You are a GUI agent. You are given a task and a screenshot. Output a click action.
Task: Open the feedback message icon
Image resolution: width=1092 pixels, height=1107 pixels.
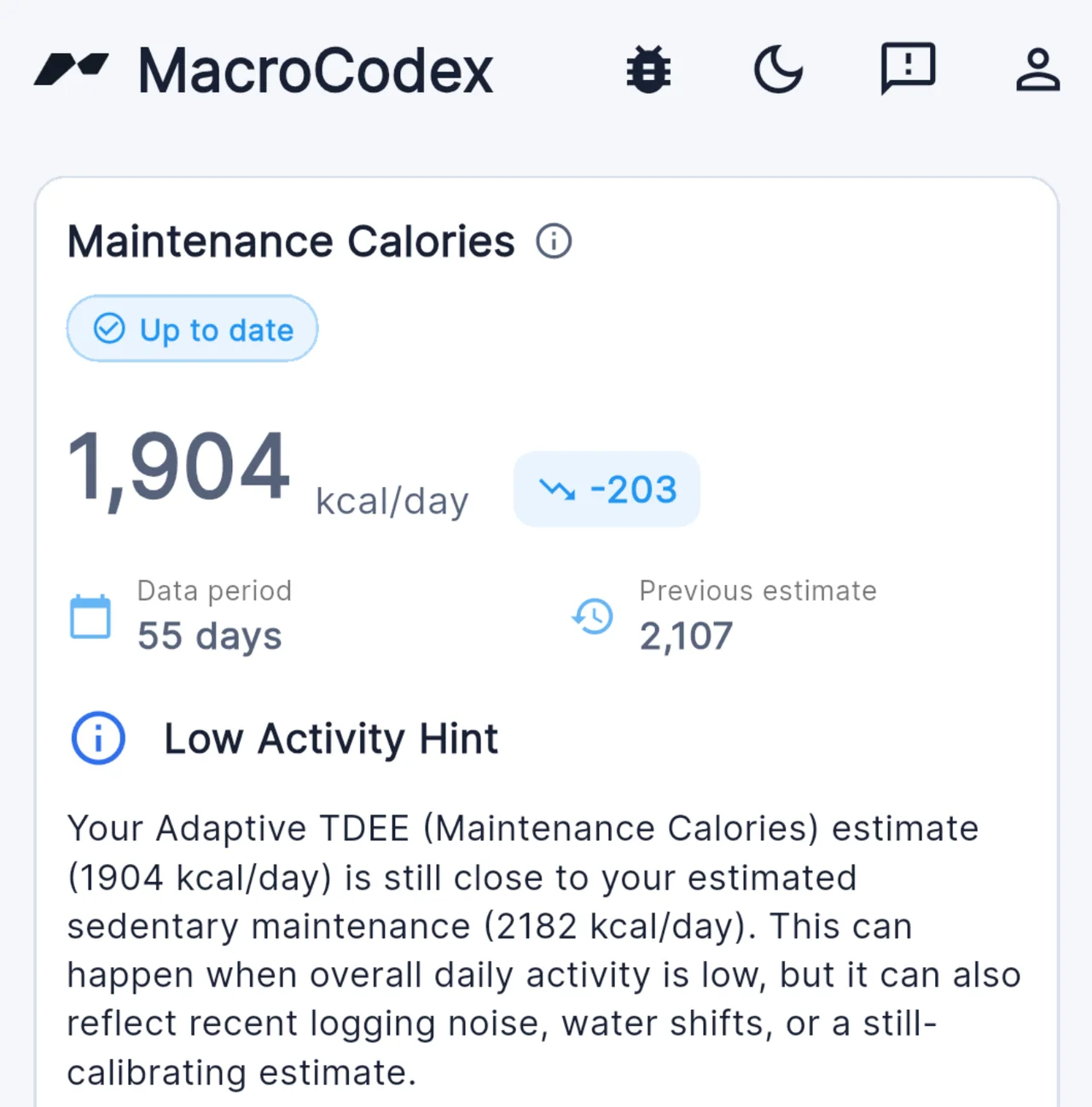click(908, 69)
